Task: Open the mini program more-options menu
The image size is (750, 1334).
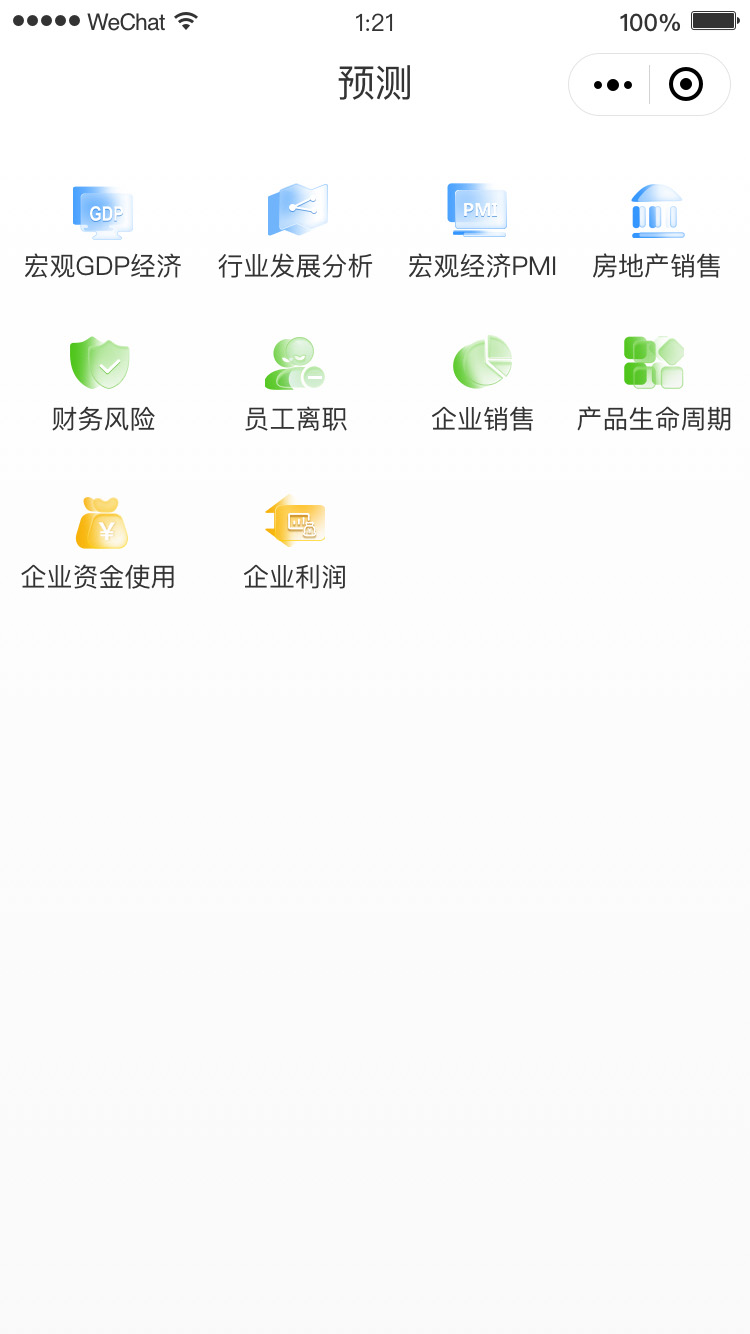Action: [612, 85]
